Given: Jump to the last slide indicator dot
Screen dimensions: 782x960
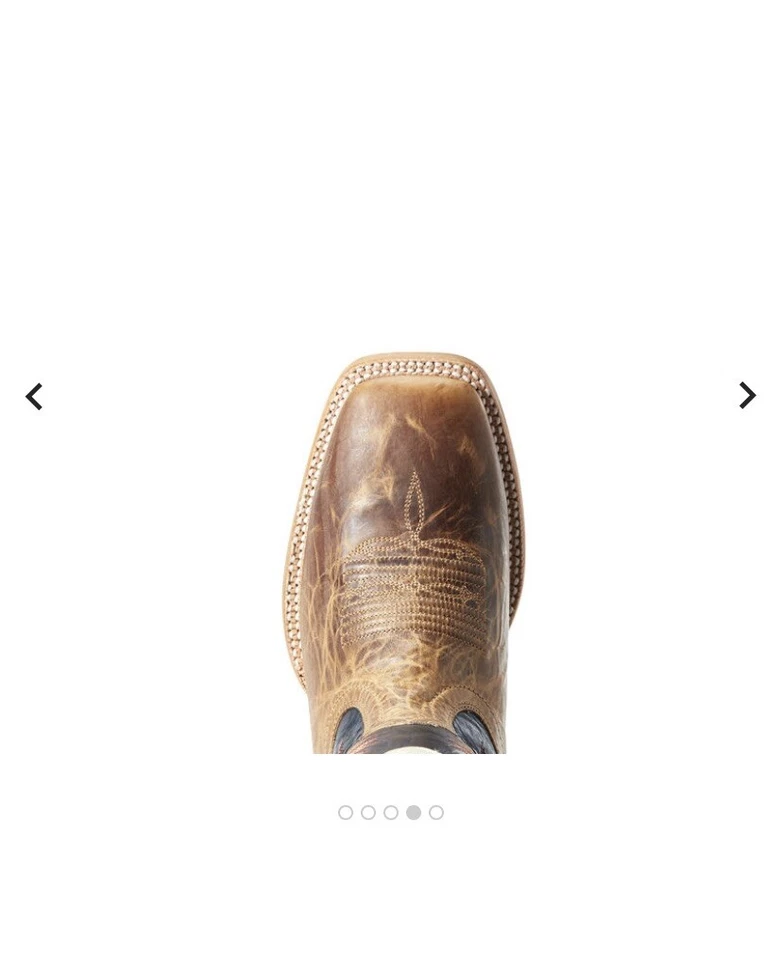Looking at the screenshot, I should [436, 813].
